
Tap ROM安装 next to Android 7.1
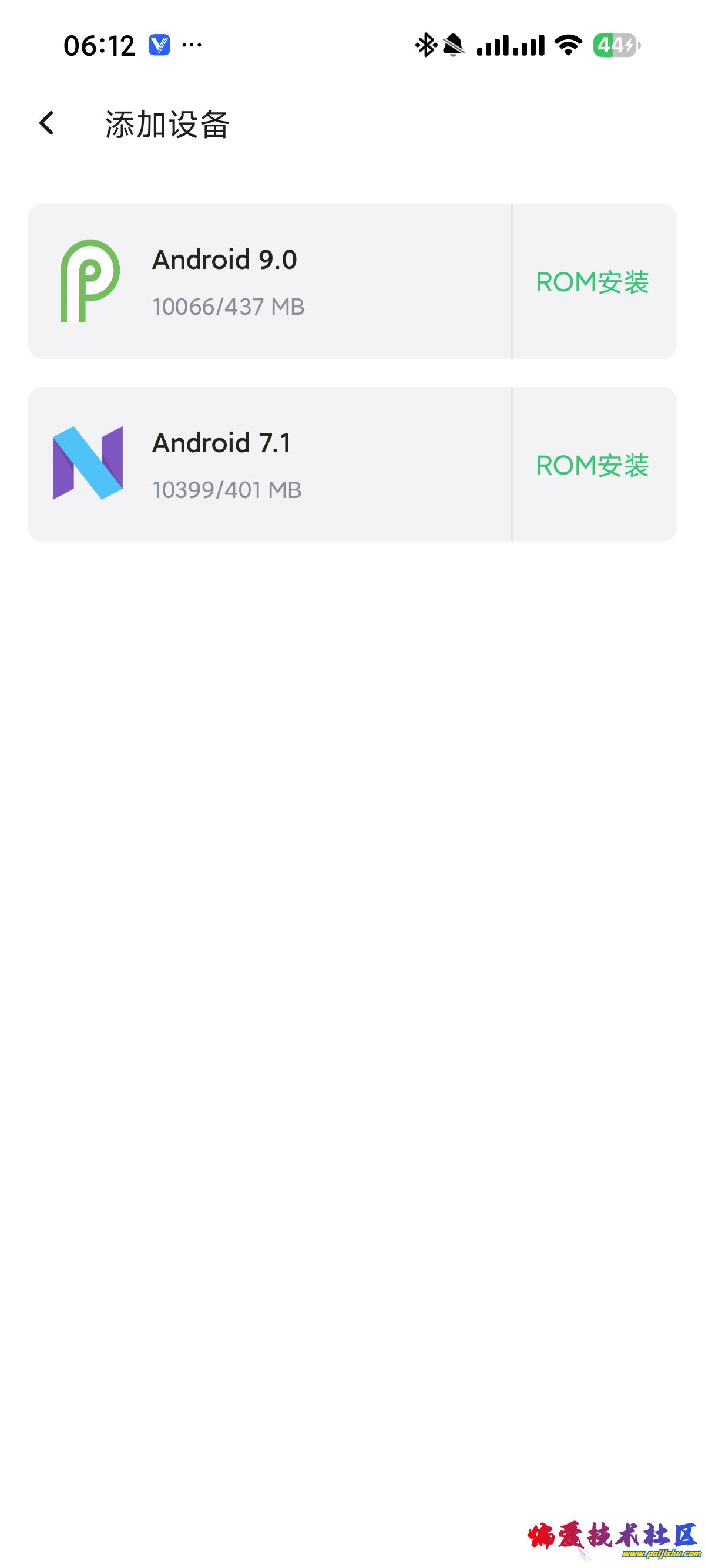pos(592,466)
